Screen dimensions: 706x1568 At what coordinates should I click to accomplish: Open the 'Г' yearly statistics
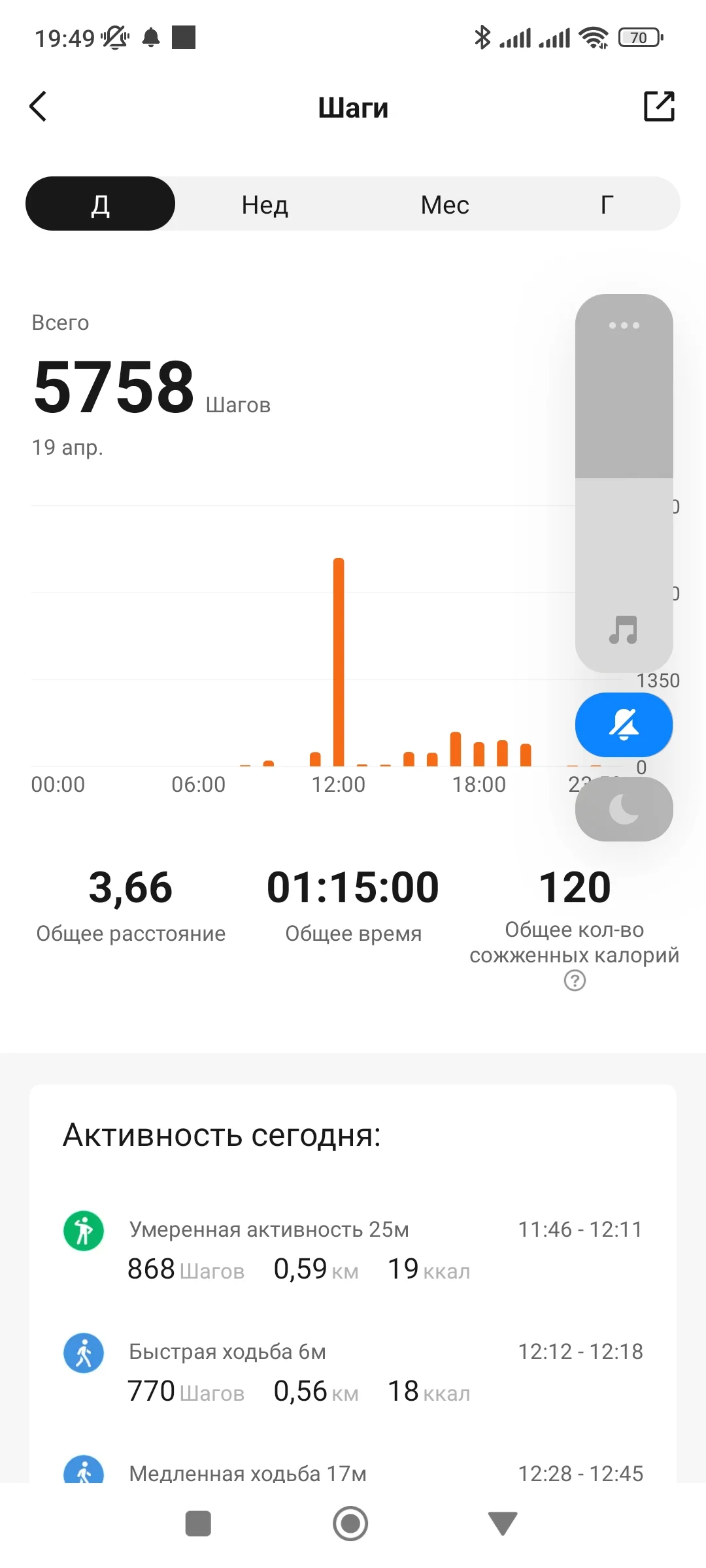click(x=607, y=204)
